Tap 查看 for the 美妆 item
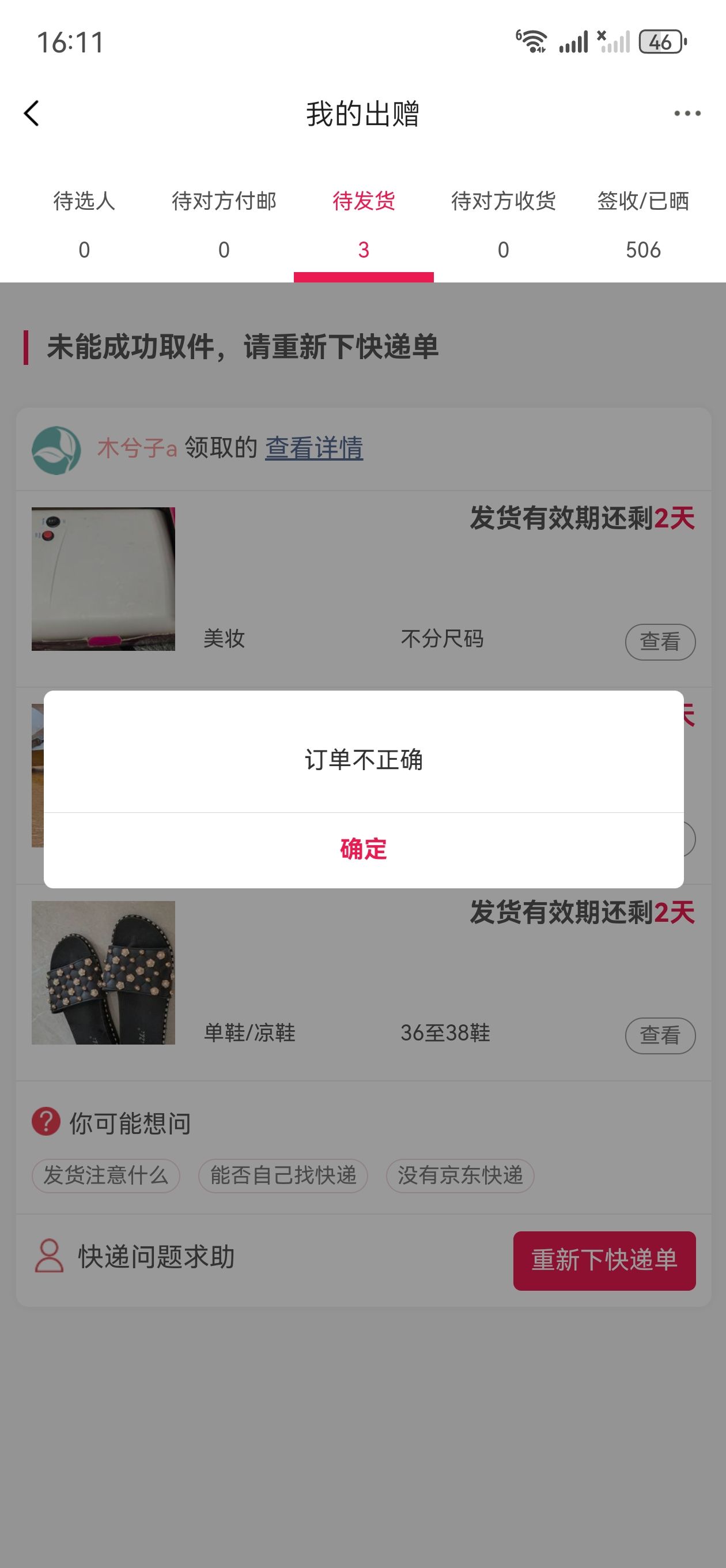This screenshot has height=1568, width=726. [x=660, y=642]
